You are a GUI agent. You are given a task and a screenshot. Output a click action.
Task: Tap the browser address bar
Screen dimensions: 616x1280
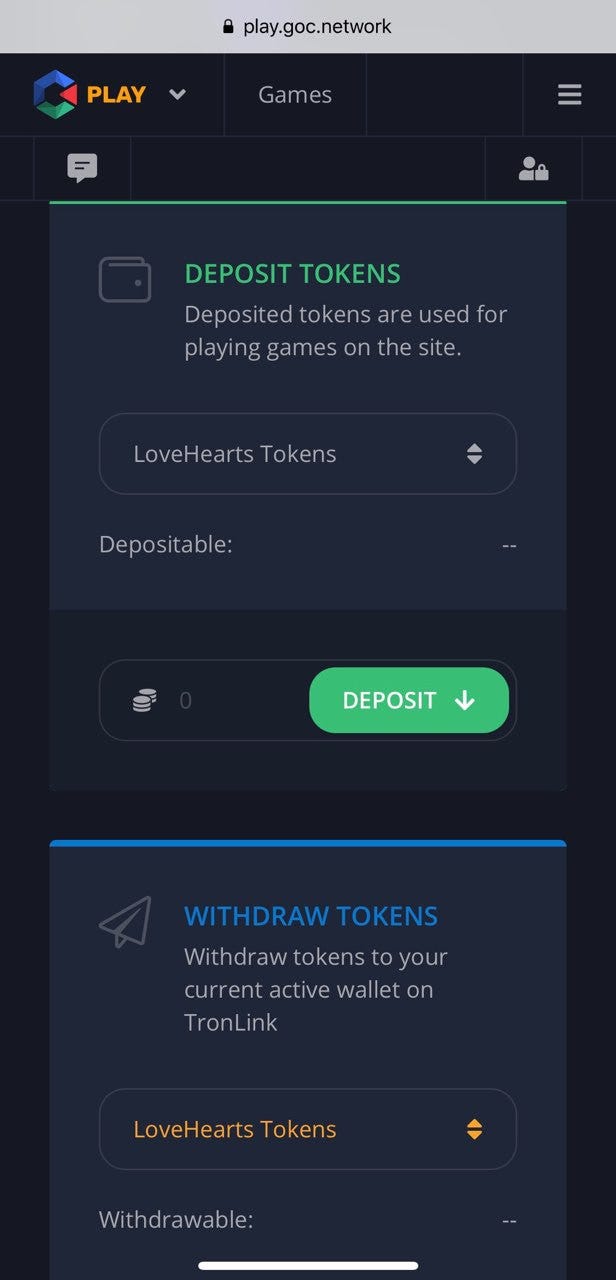[308, 26]
